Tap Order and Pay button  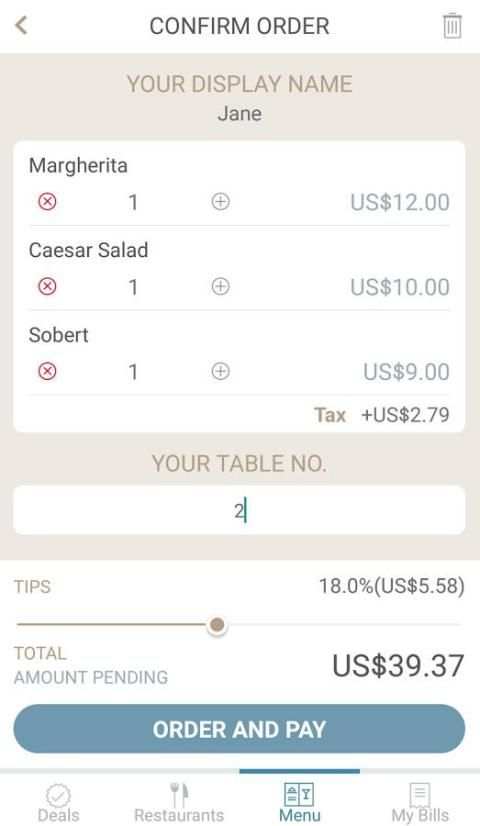coord(239,729)
